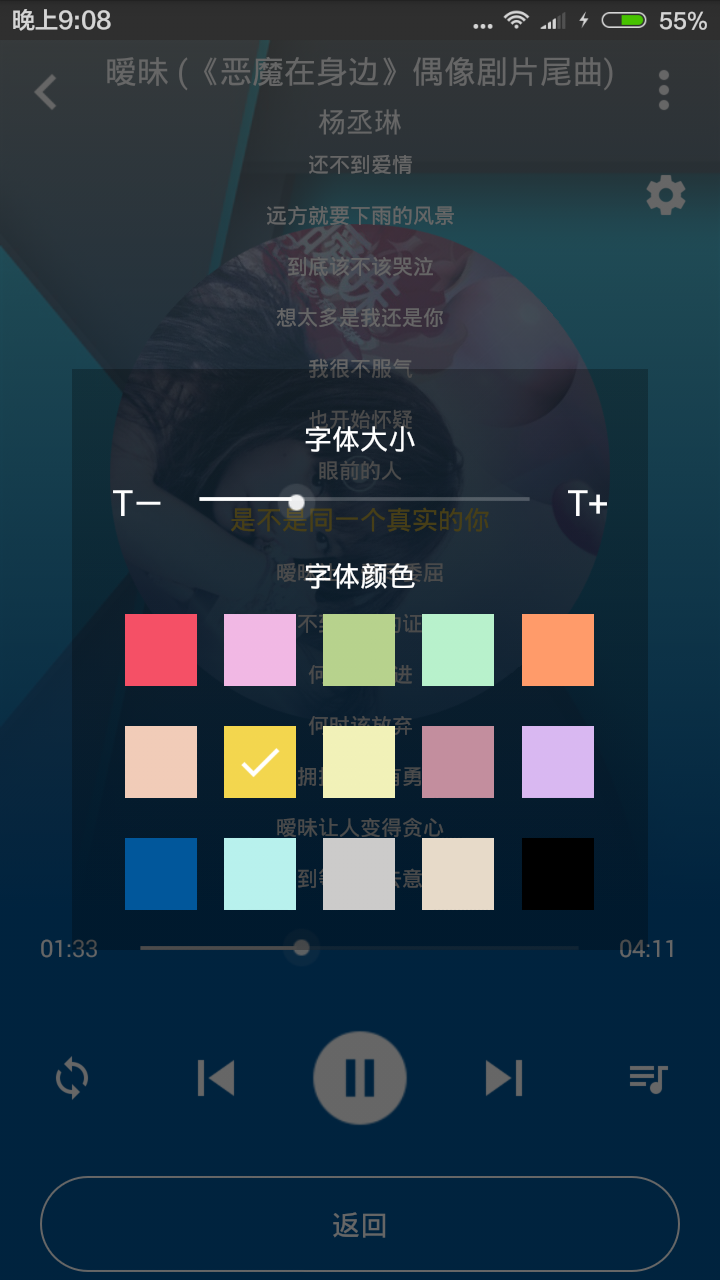Screen dimensions: 720x1280
Task: Pick the lavender font color swatch
Action: pyautogui.click(x=558, y=762)
